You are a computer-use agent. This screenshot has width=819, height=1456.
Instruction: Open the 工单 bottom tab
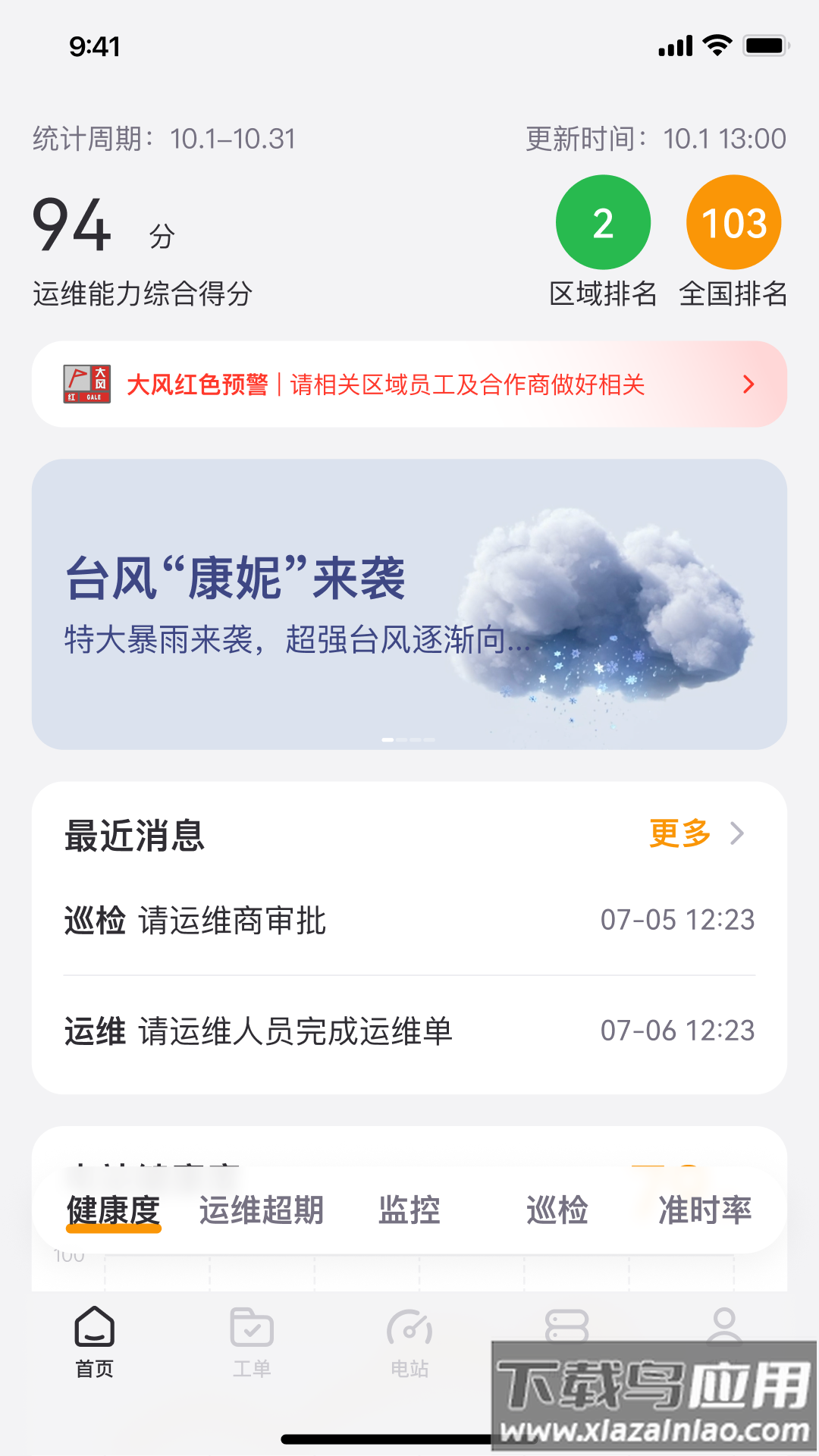coord(252,1342)
